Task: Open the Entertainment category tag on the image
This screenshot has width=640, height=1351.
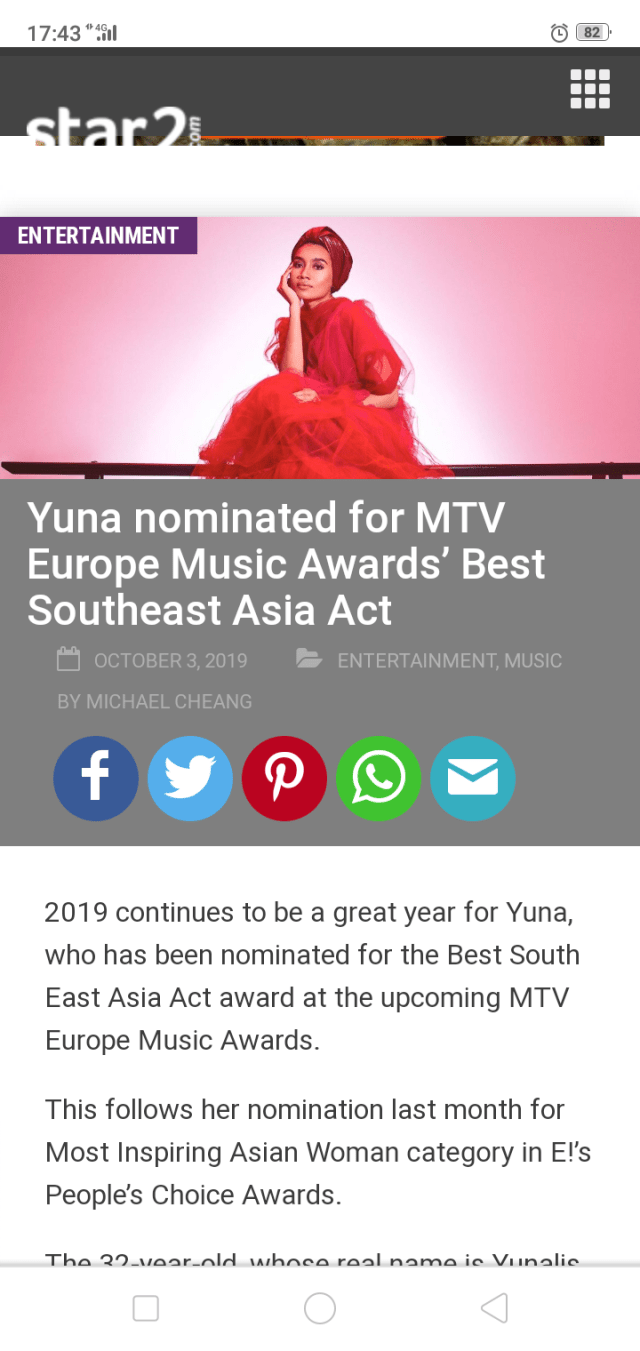Action: [x=98, y=236]
